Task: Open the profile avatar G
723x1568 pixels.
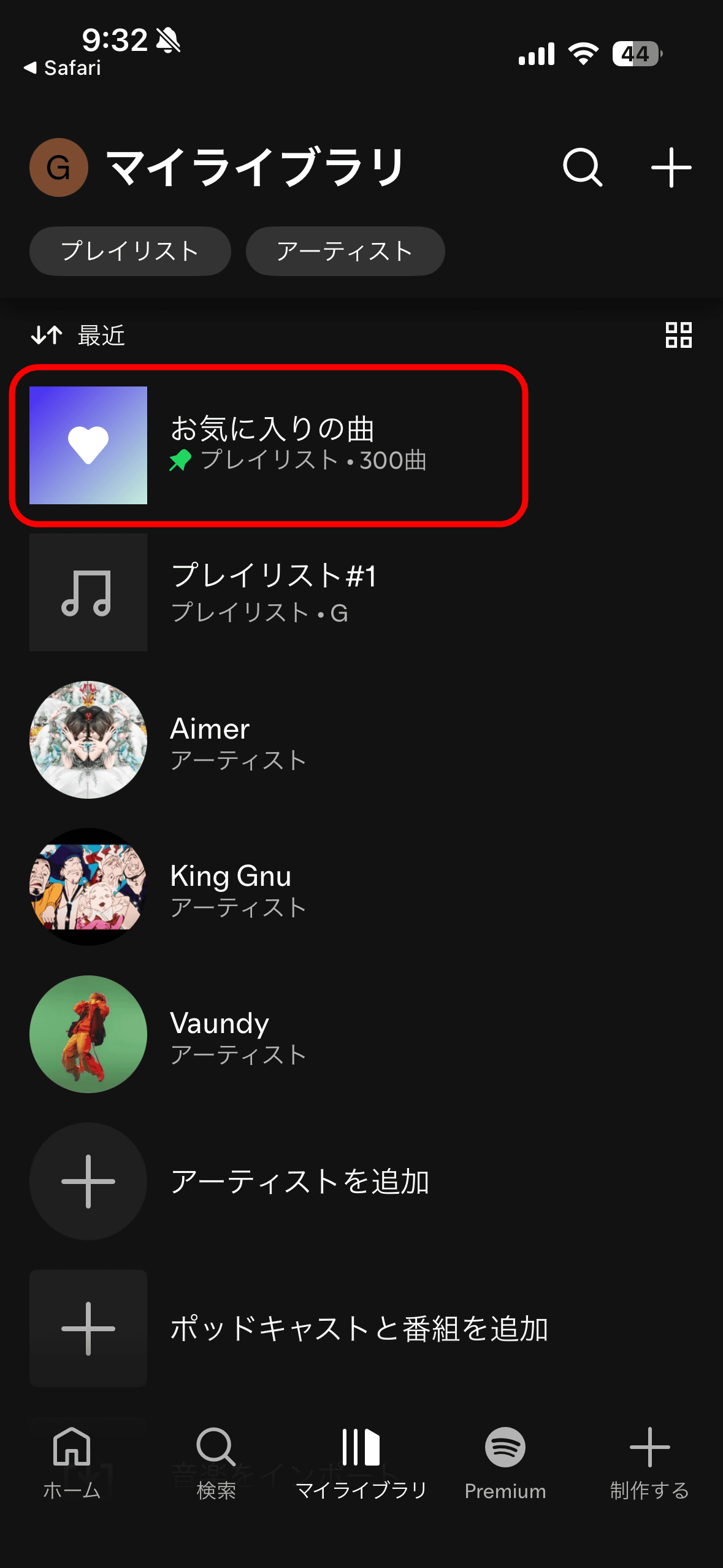Action: coord(58,167)
